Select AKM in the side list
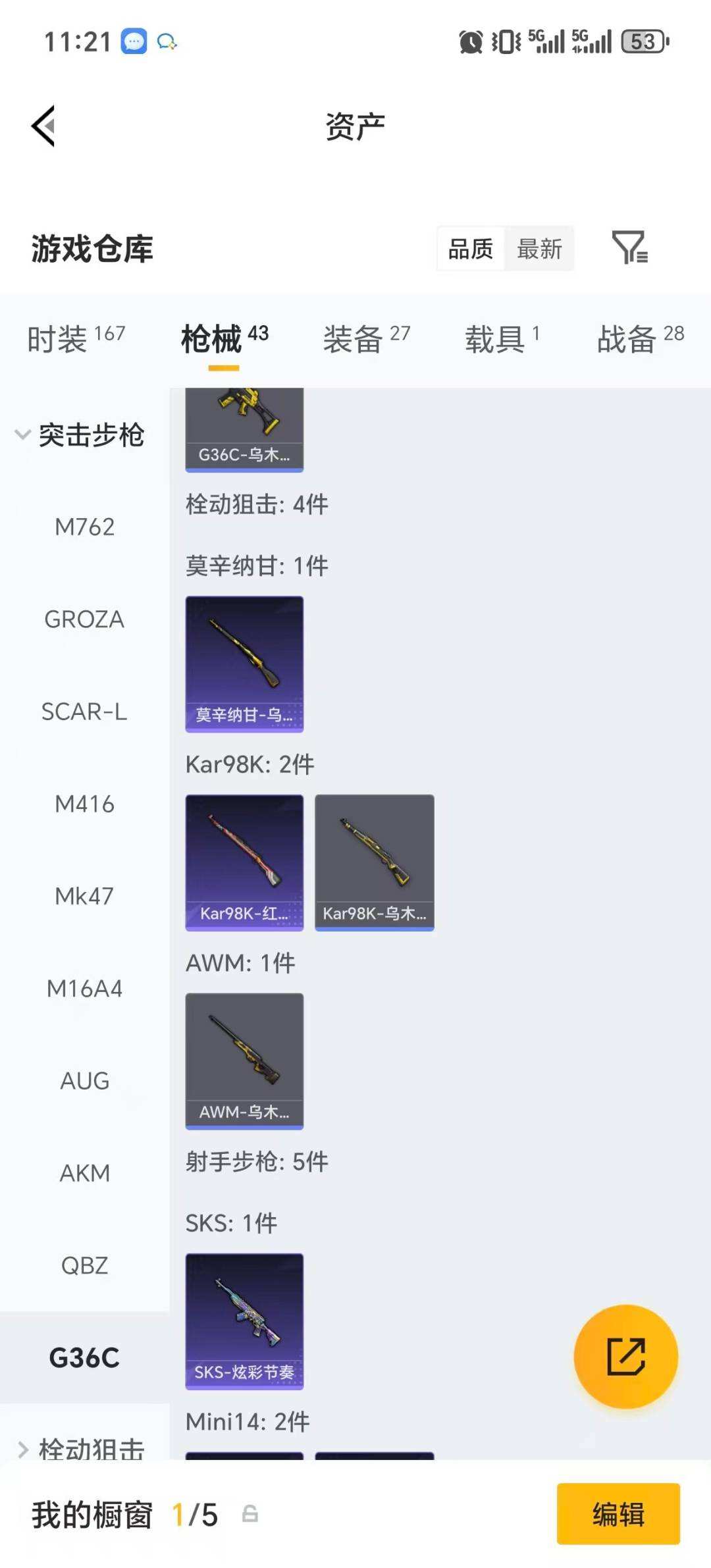Viewport: 711px width, 1568px height. 84,1173
